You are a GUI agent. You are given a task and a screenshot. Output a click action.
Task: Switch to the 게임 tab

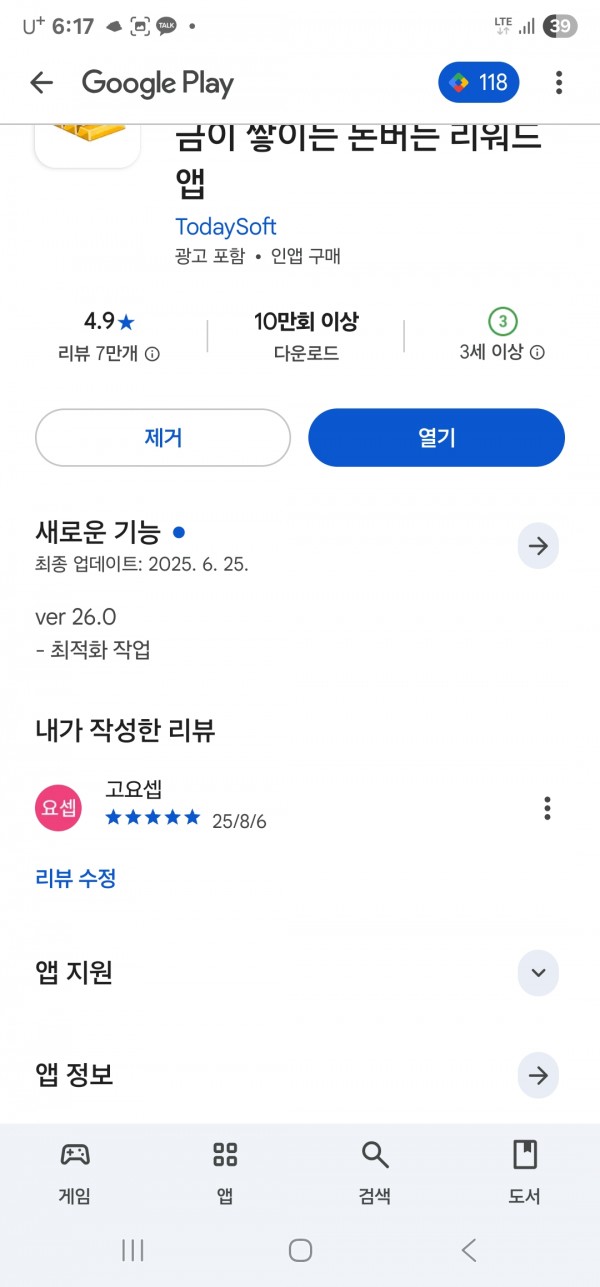click(x=75, y=1172)
